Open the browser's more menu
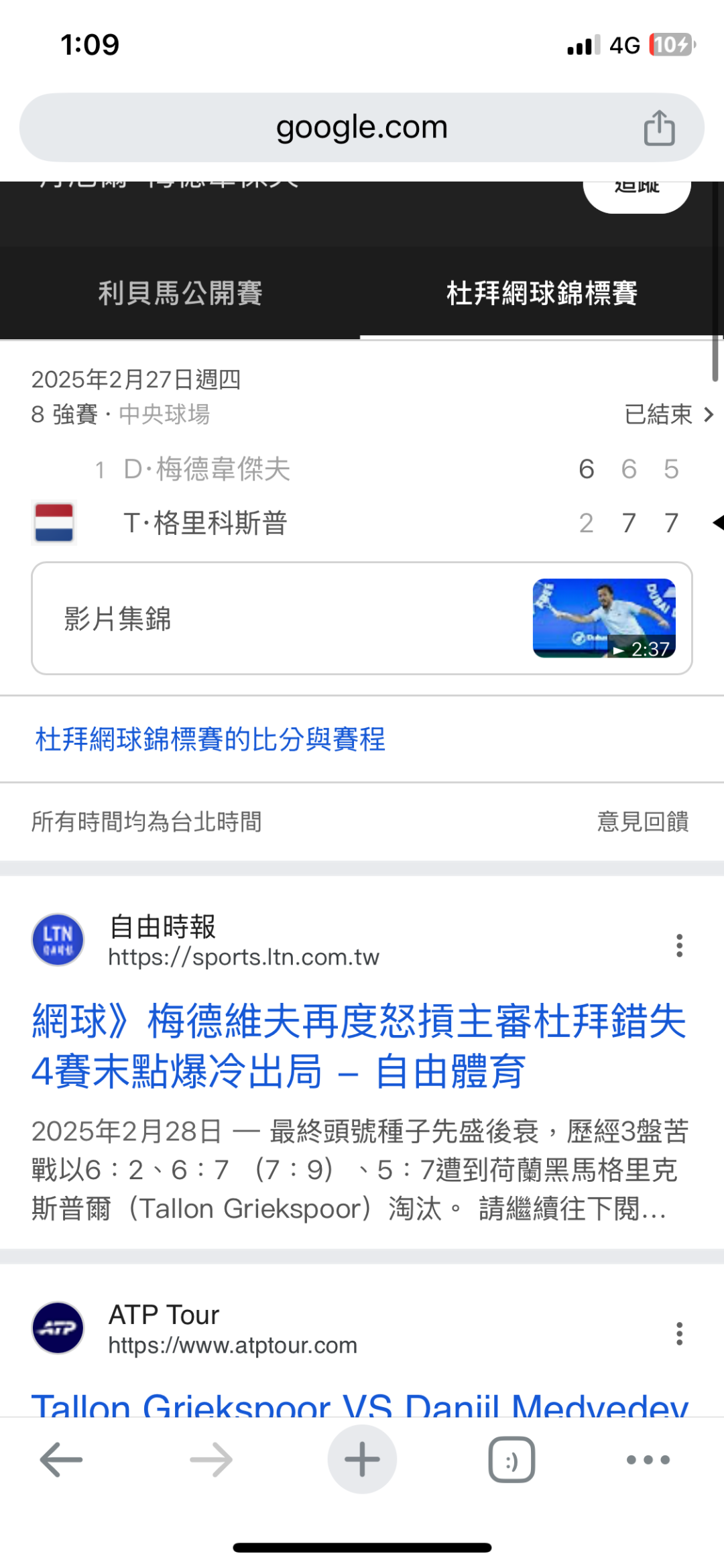Image resolution: width=724 pixels, height=1568 pixels. point(648,1459)
